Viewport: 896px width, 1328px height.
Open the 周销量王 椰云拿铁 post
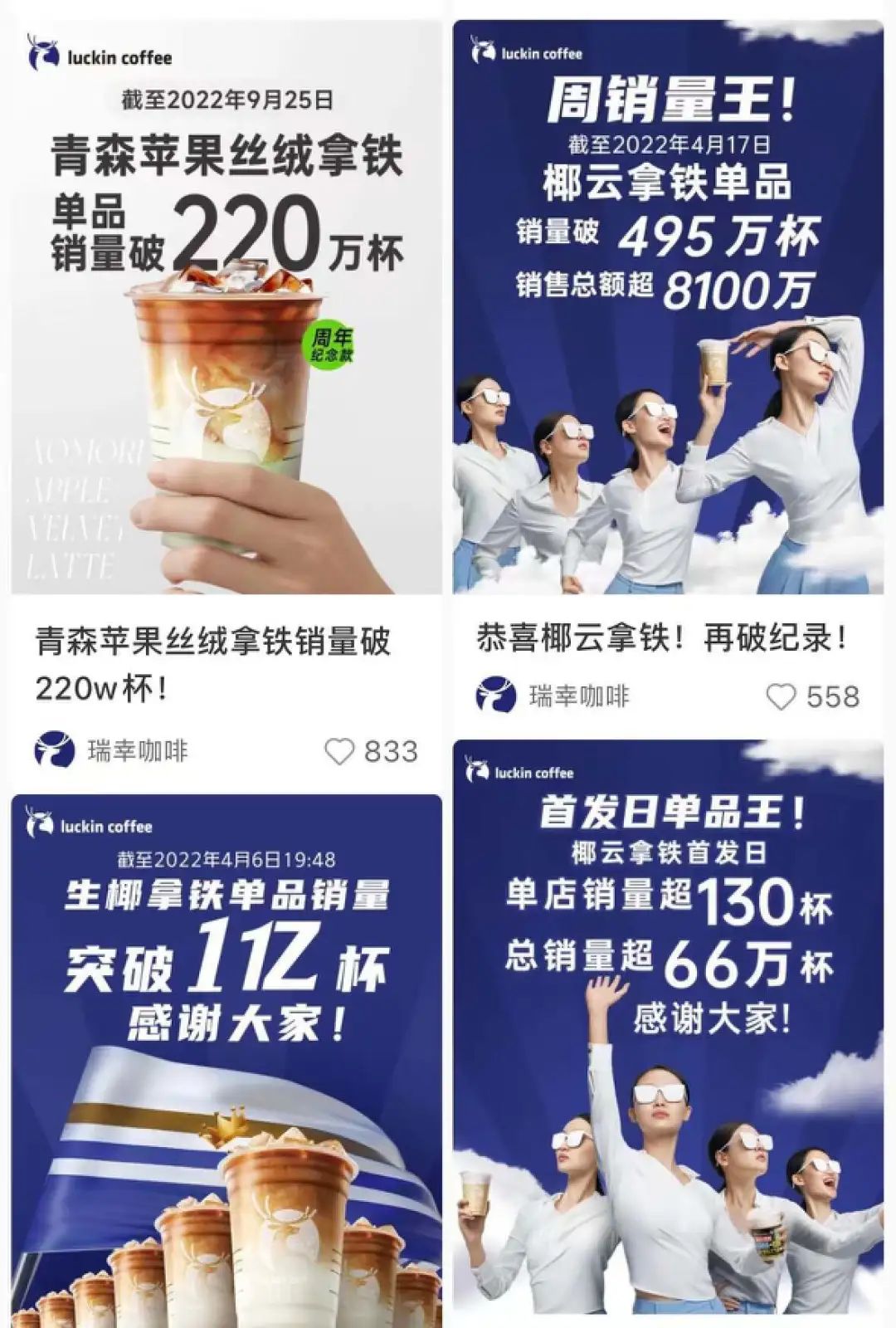pos(668,307)
